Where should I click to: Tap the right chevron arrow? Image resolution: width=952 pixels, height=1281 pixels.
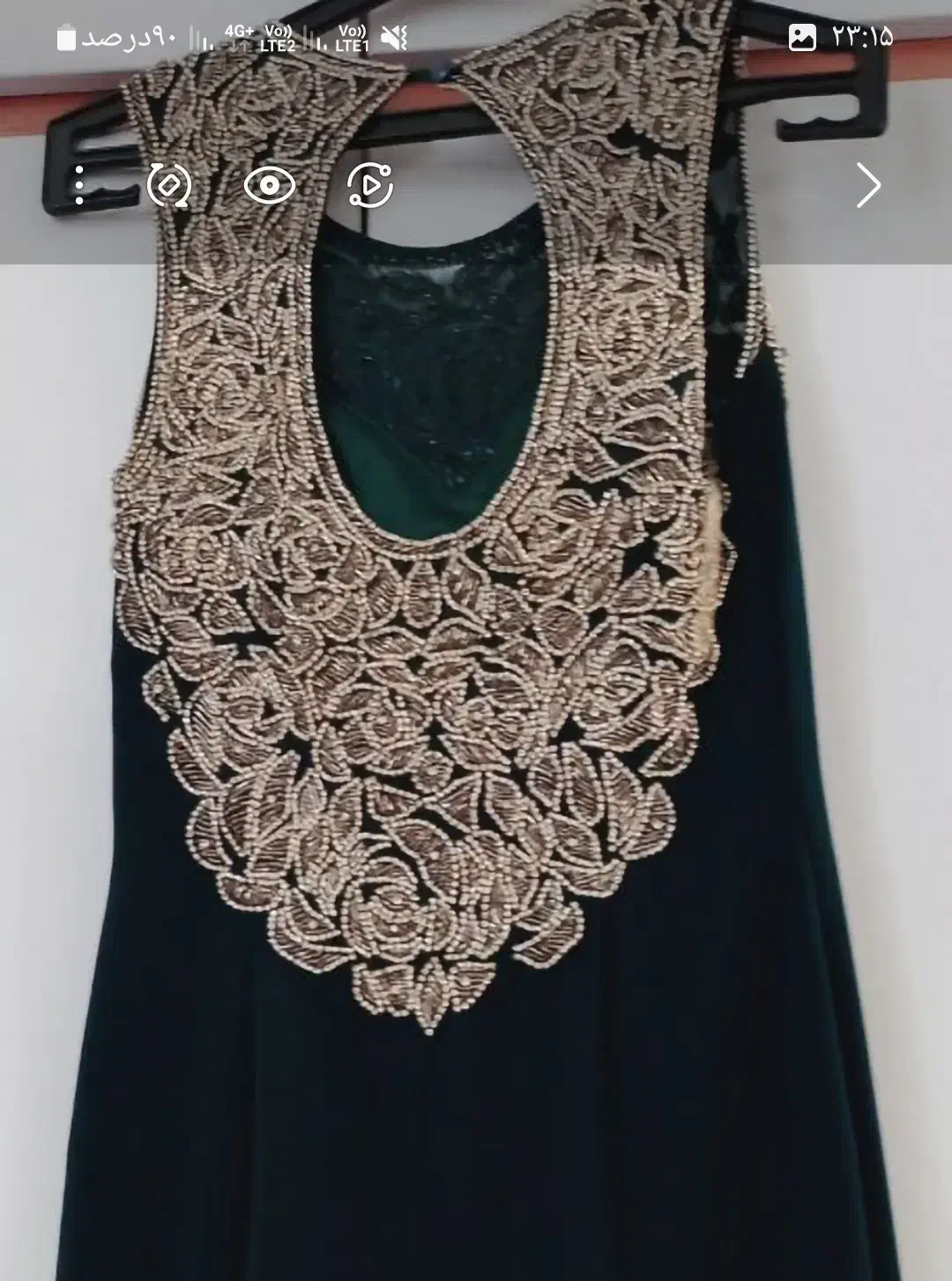coord(868,185)
